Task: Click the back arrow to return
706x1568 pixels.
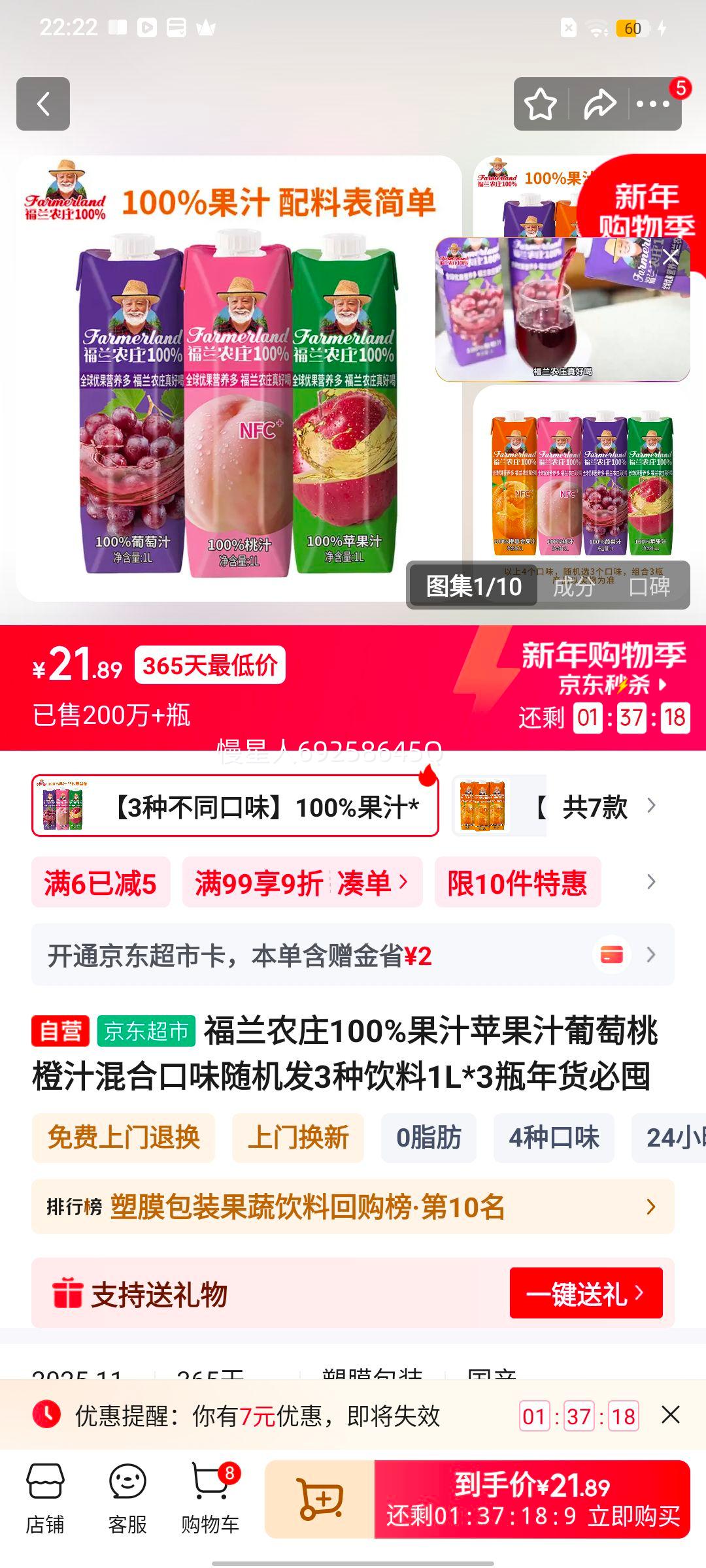Action: (43, 105)
